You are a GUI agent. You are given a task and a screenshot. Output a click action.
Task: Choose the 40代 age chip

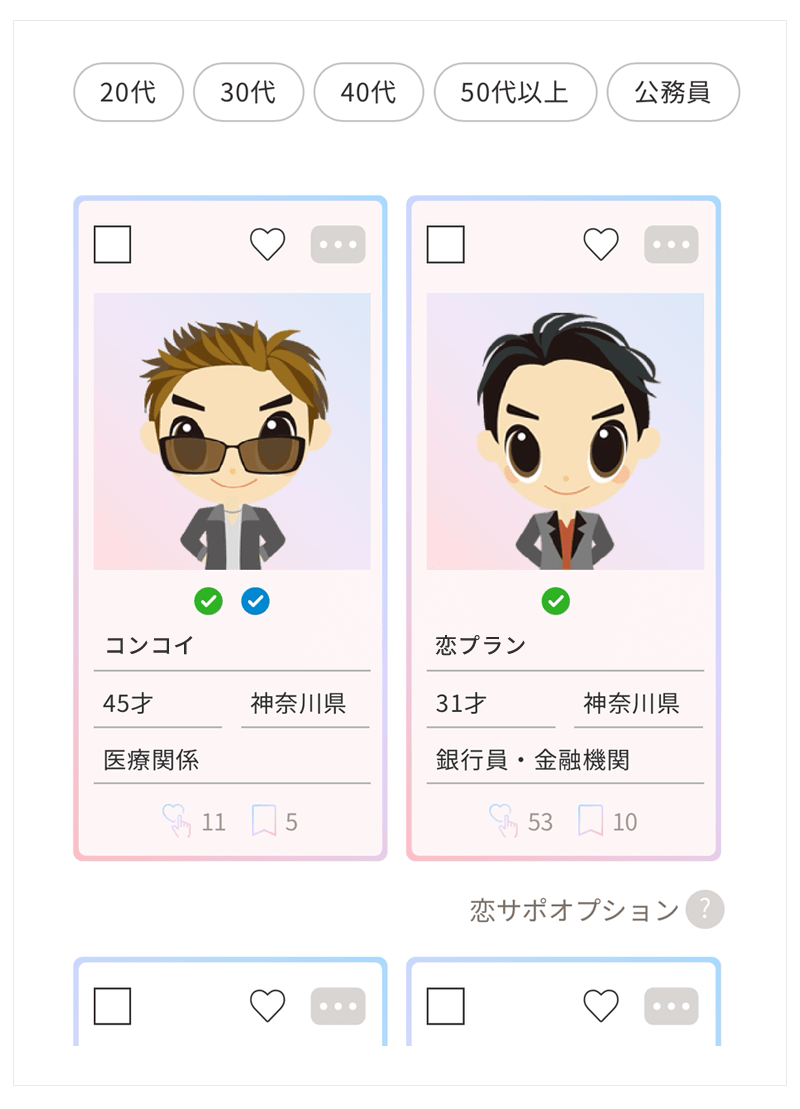(368, 92)
